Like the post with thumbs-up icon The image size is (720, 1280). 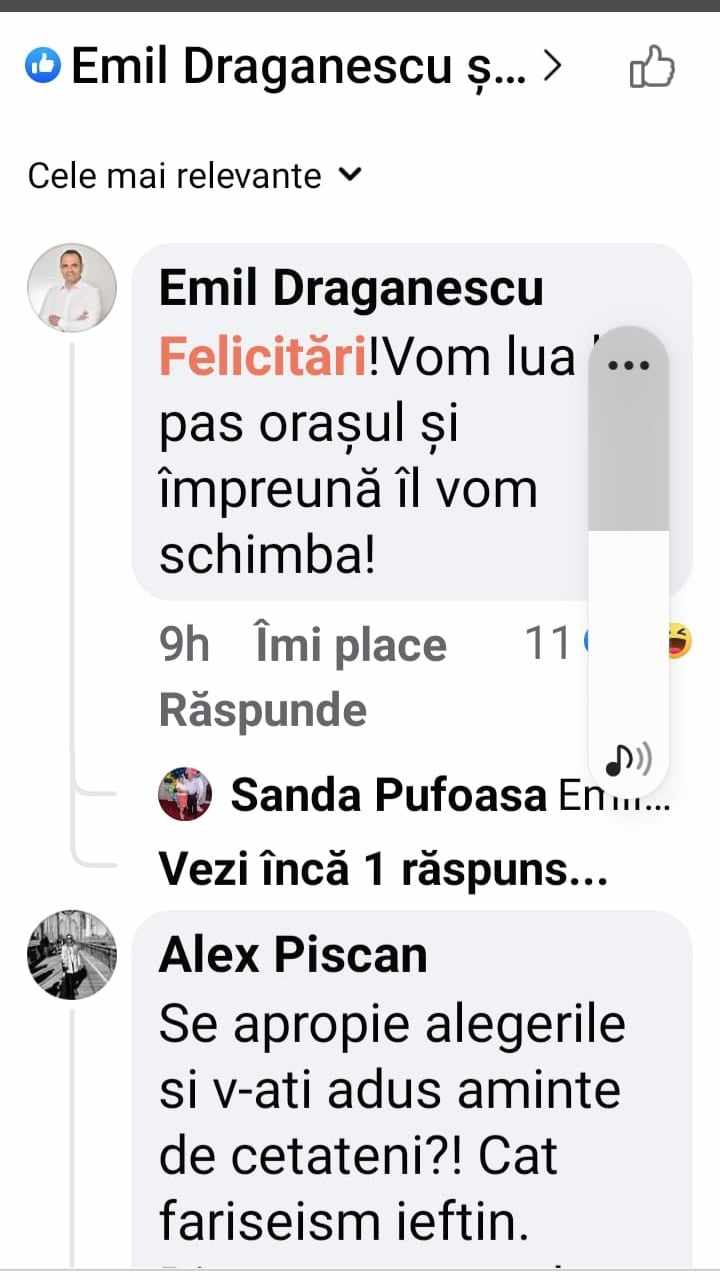click(x=652, y=68)
